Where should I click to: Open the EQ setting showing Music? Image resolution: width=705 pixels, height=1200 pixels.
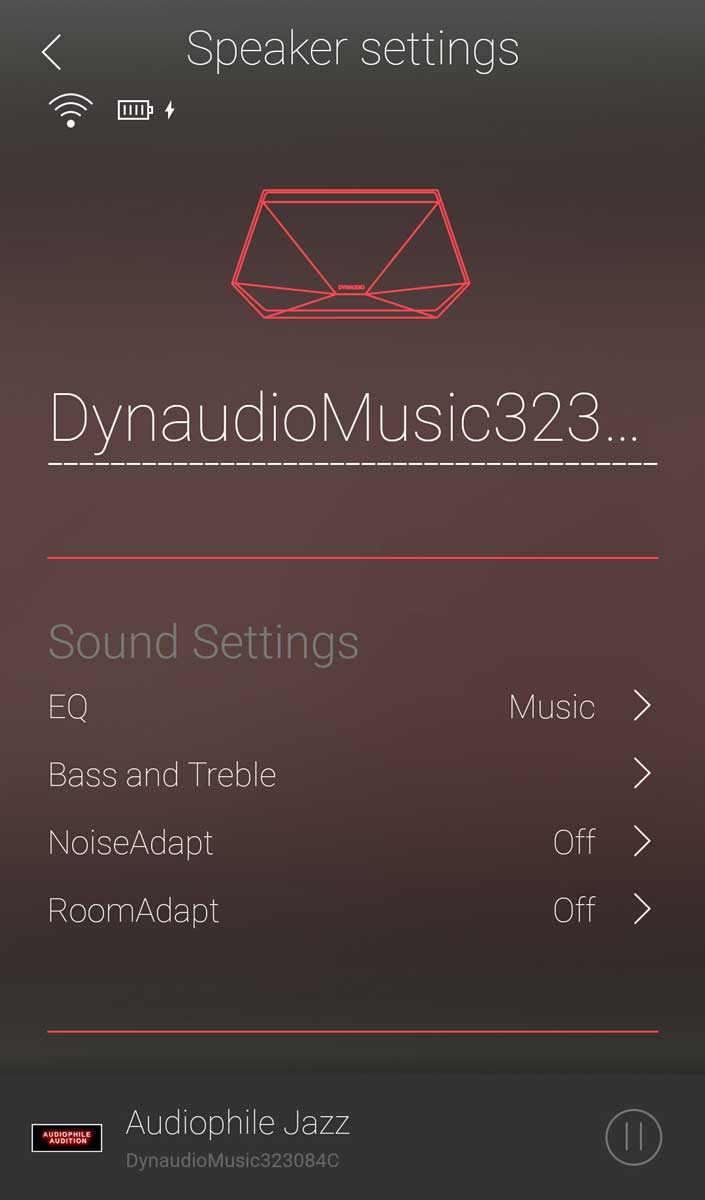(x=350, y=707)
